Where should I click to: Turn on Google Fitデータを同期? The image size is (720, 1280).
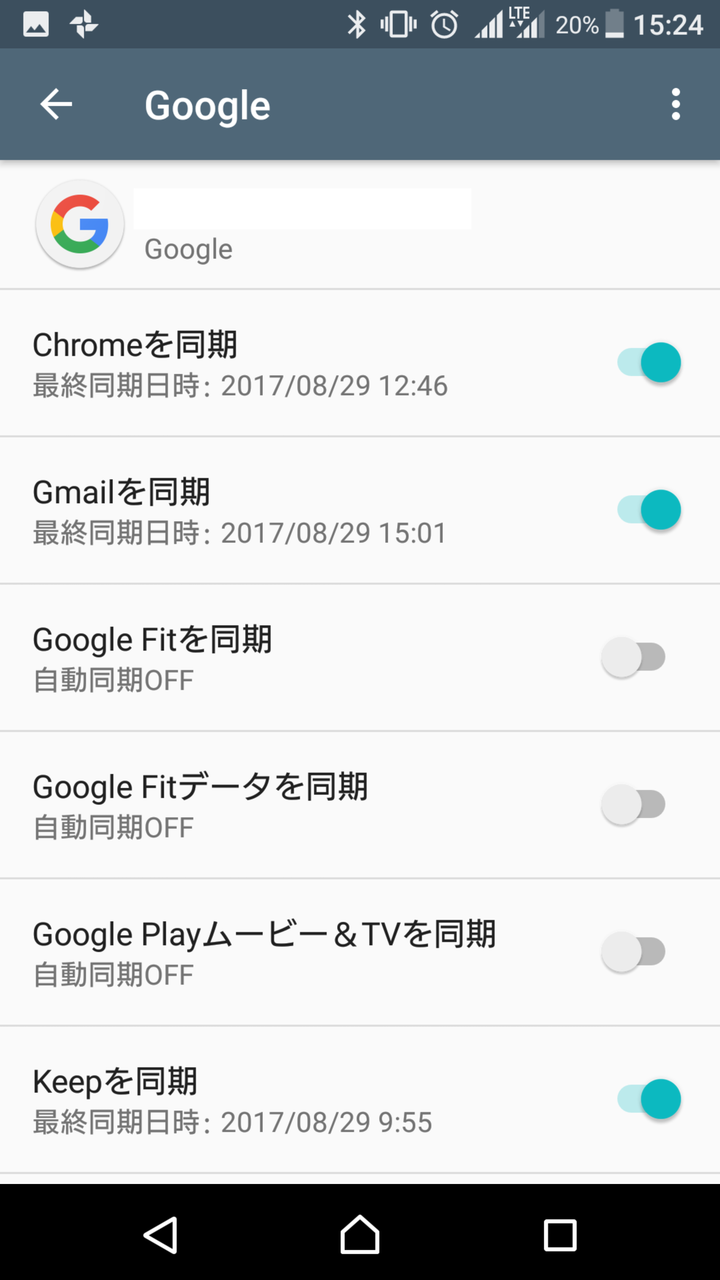[634, 804]
